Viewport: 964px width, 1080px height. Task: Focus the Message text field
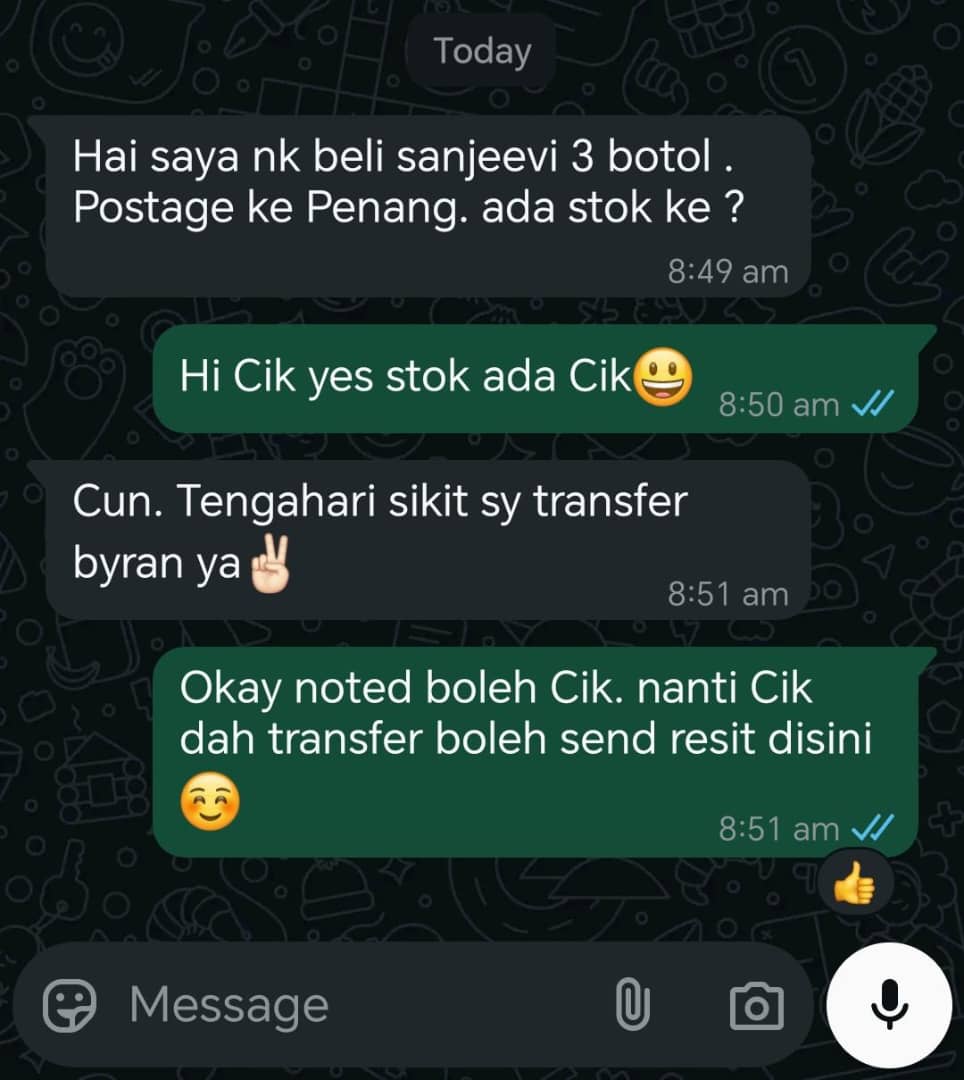click(350, 1004)
